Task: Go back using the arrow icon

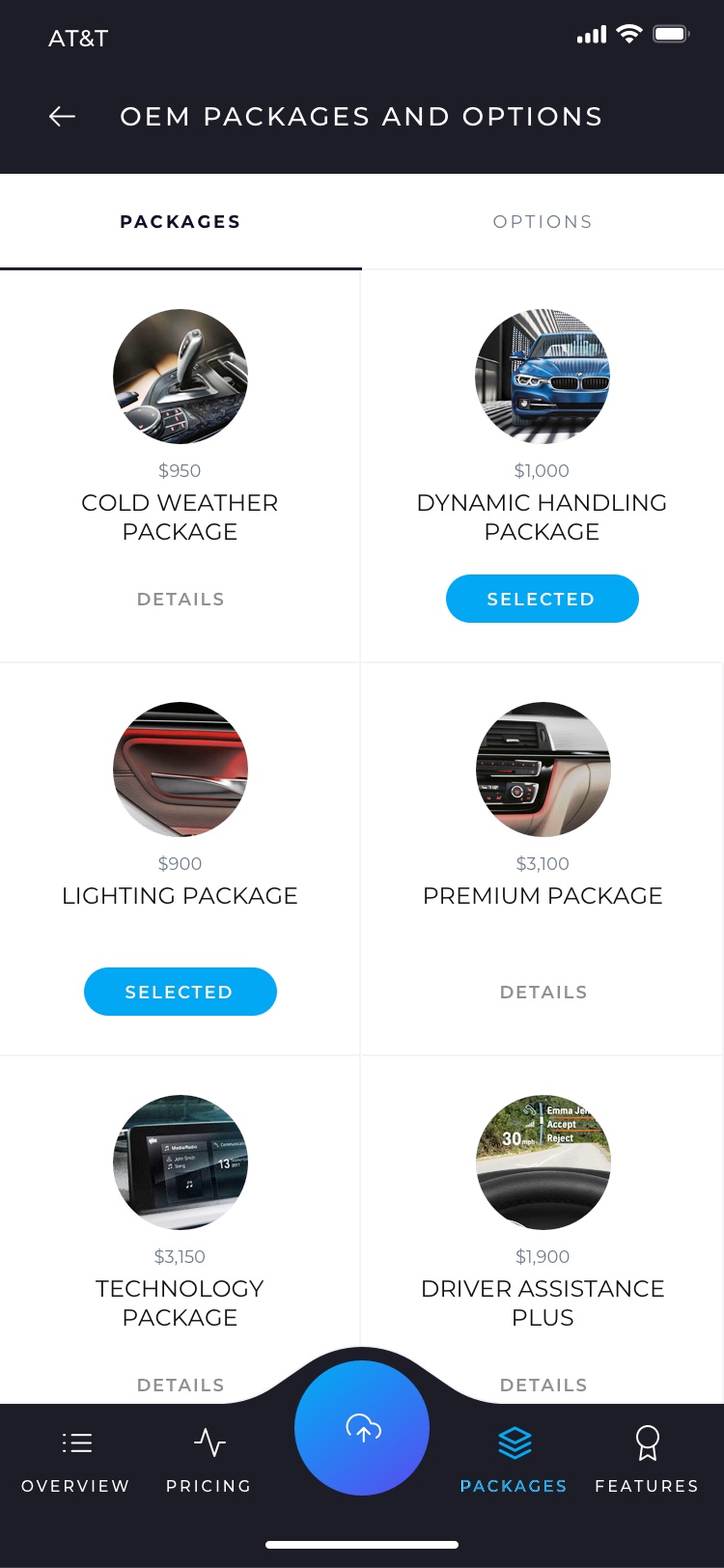Action: point(63,117)
